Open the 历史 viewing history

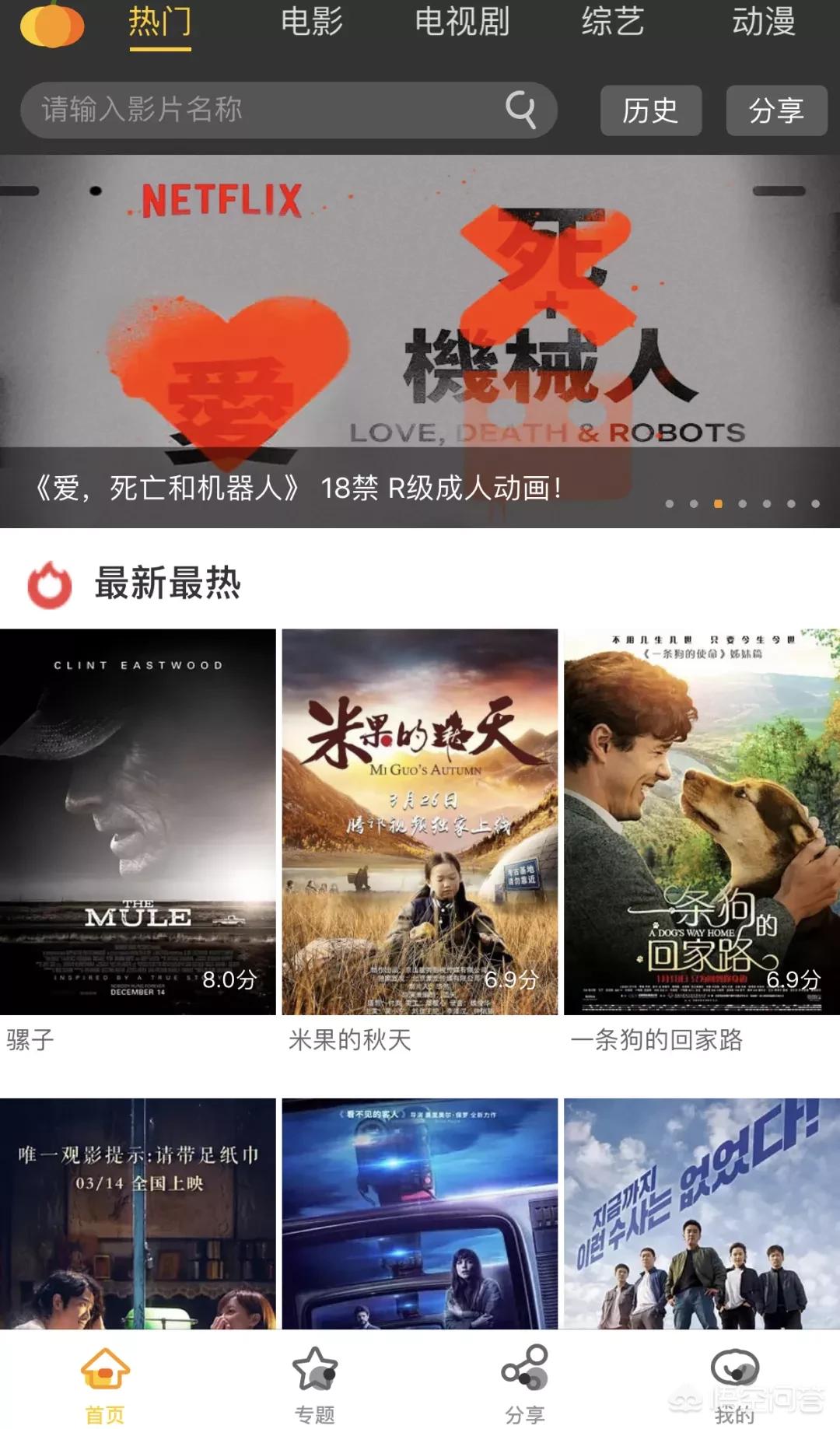[650, 110]
